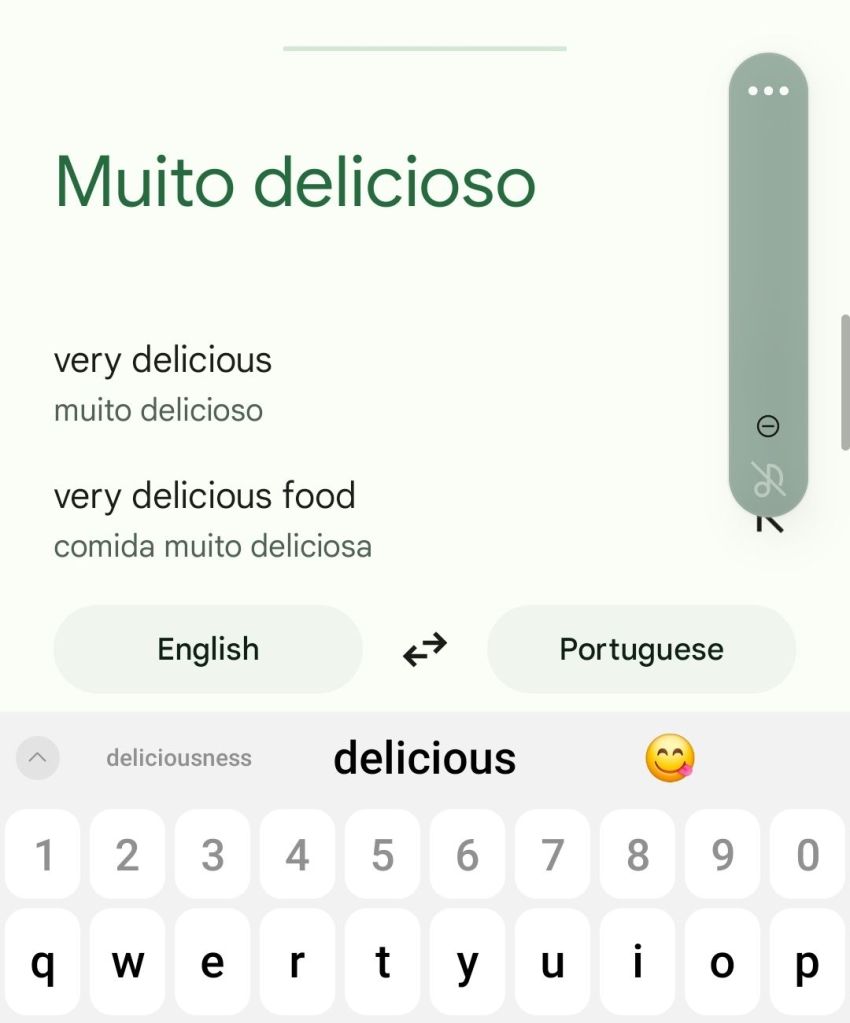Expand the keyboard suggestion strip arrow
Screen dimensions: 850x1023
coord(38,758)
